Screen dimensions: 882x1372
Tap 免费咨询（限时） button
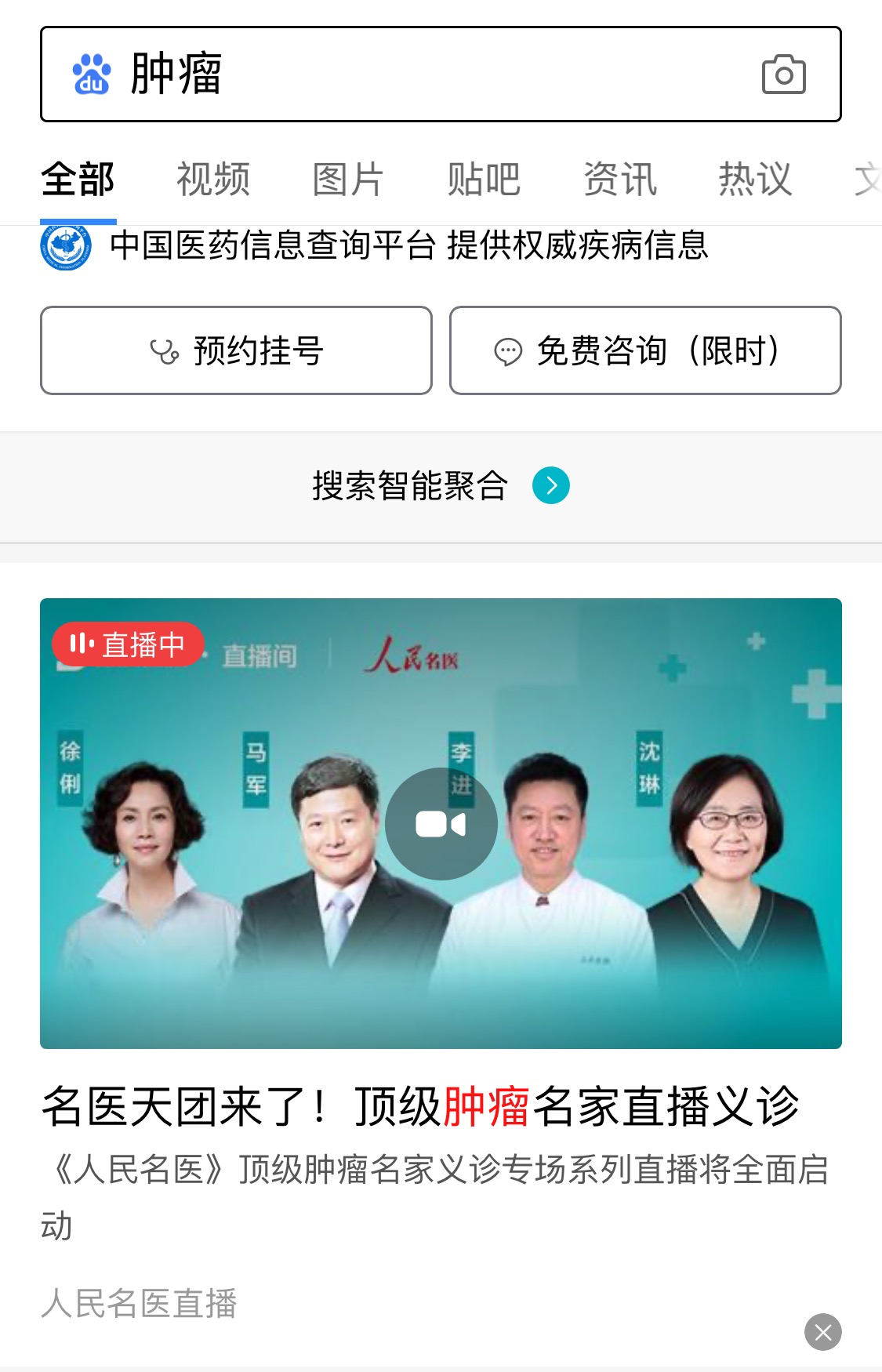pyautogui.click(x=645, y=350)
